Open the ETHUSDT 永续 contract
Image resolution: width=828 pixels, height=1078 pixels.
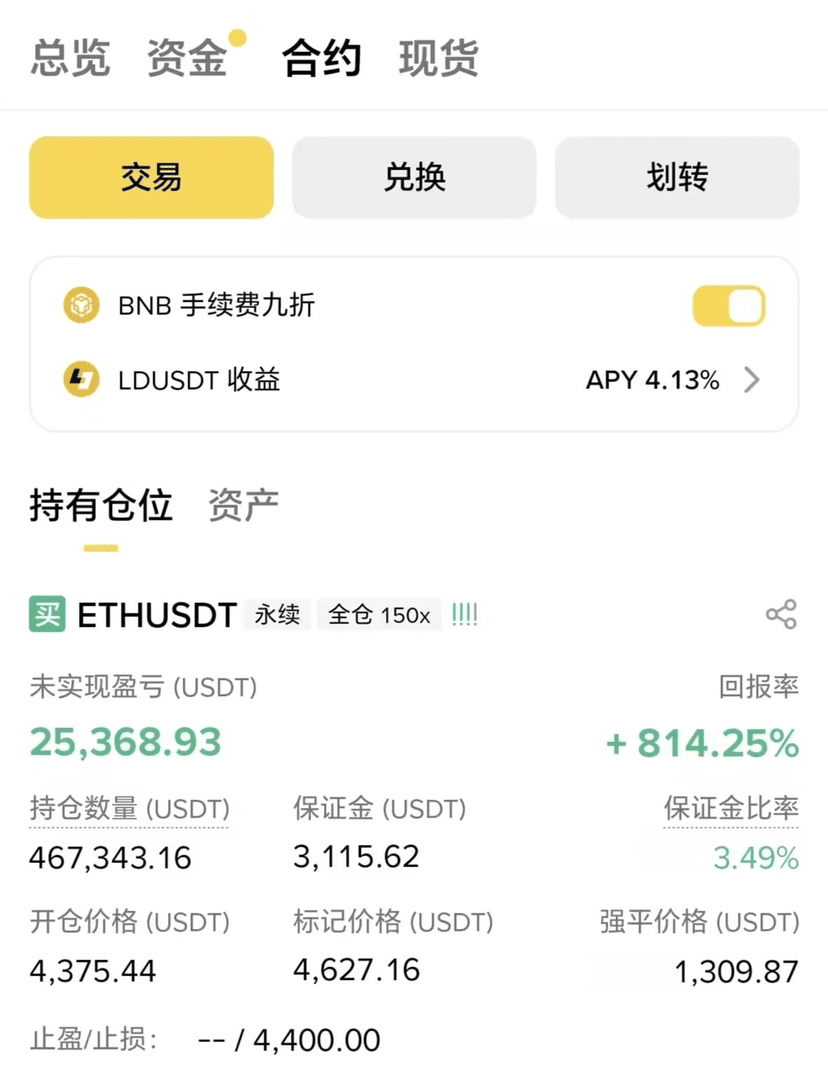[x=157, y=615]
